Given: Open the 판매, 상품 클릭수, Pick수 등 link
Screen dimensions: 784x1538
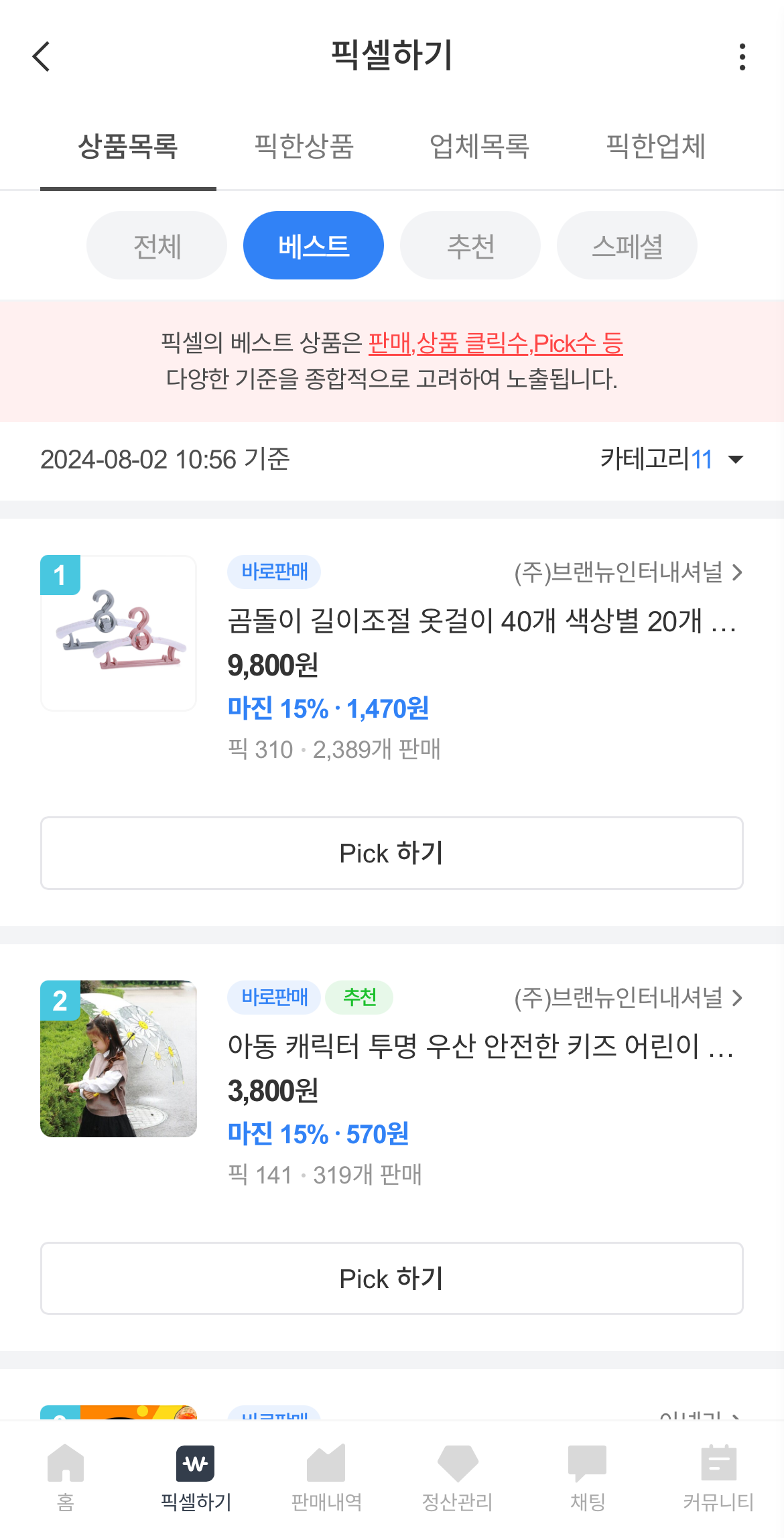Looking at the screenshot, I should pyautogui.click(x=495, y=344).
